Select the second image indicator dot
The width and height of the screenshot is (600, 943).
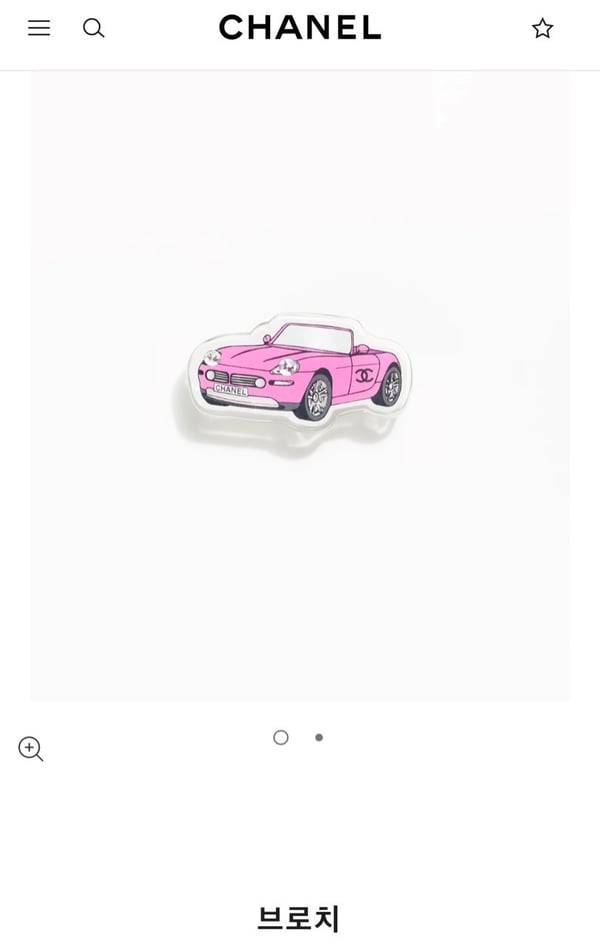pos(319,737)
